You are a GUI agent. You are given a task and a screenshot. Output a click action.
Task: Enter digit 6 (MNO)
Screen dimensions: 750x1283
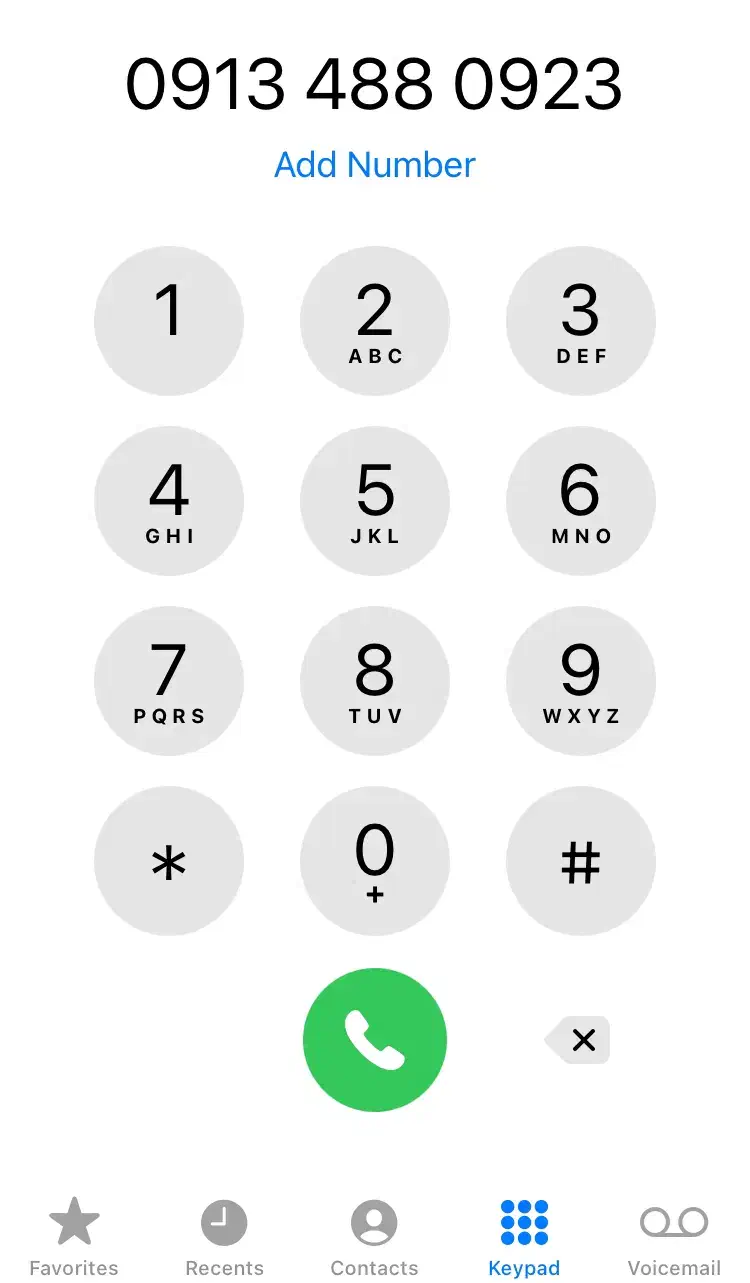coord(581,501)
